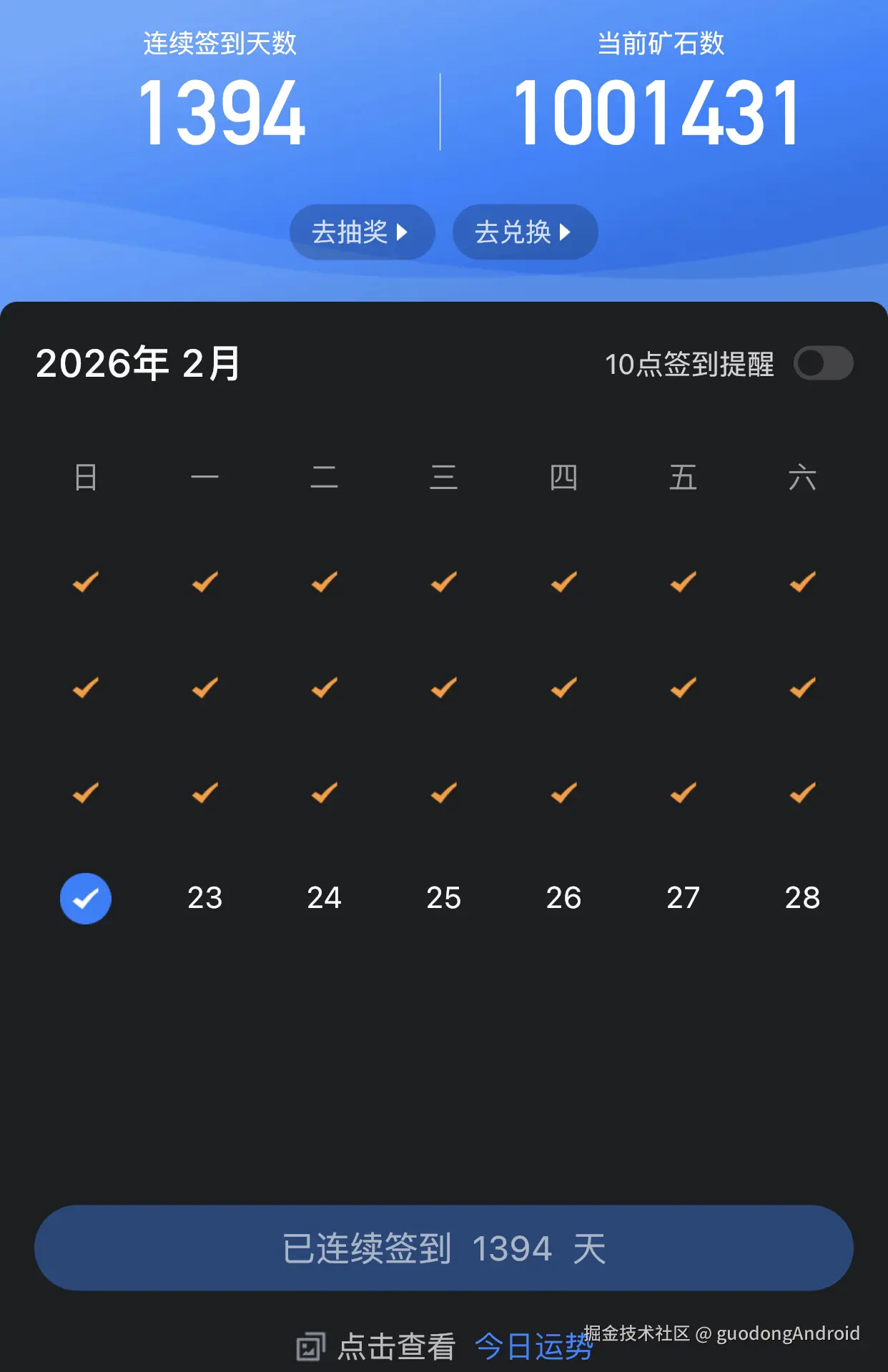
Task: Tap the second-row checkmark under the 三 column
Action: [443, 688]
